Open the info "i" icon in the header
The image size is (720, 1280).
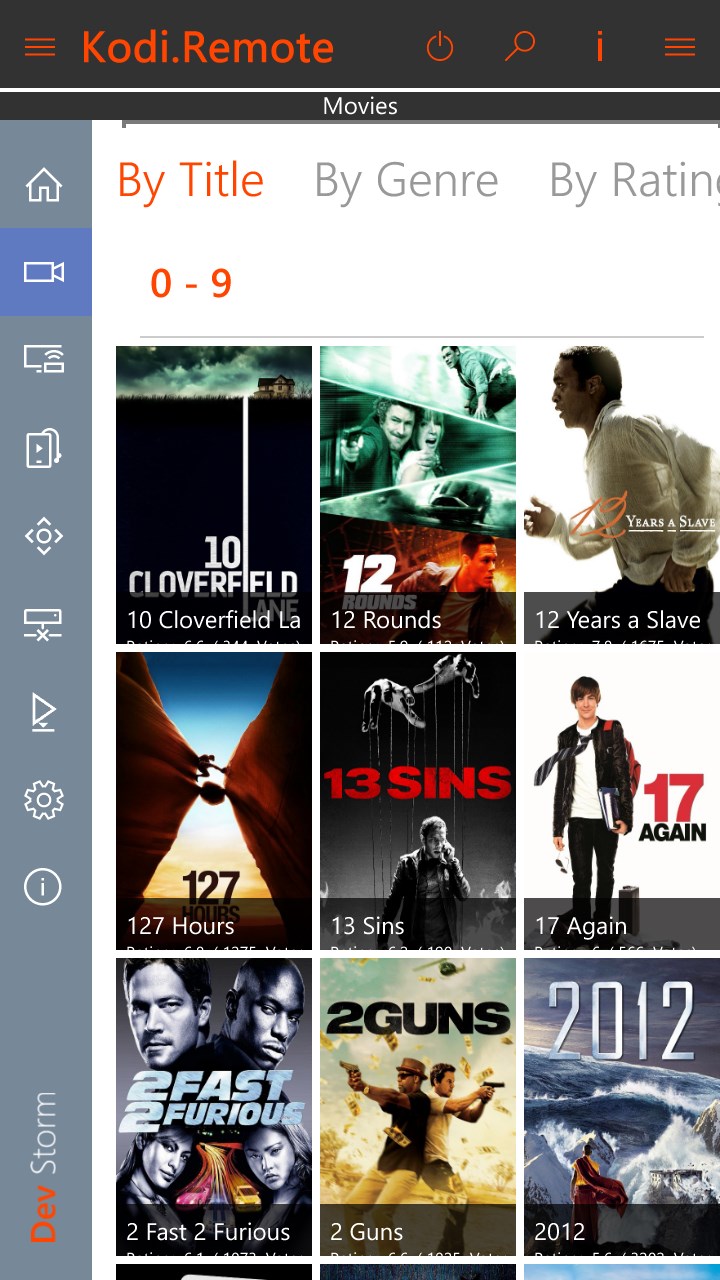click(x=600, y=46)
